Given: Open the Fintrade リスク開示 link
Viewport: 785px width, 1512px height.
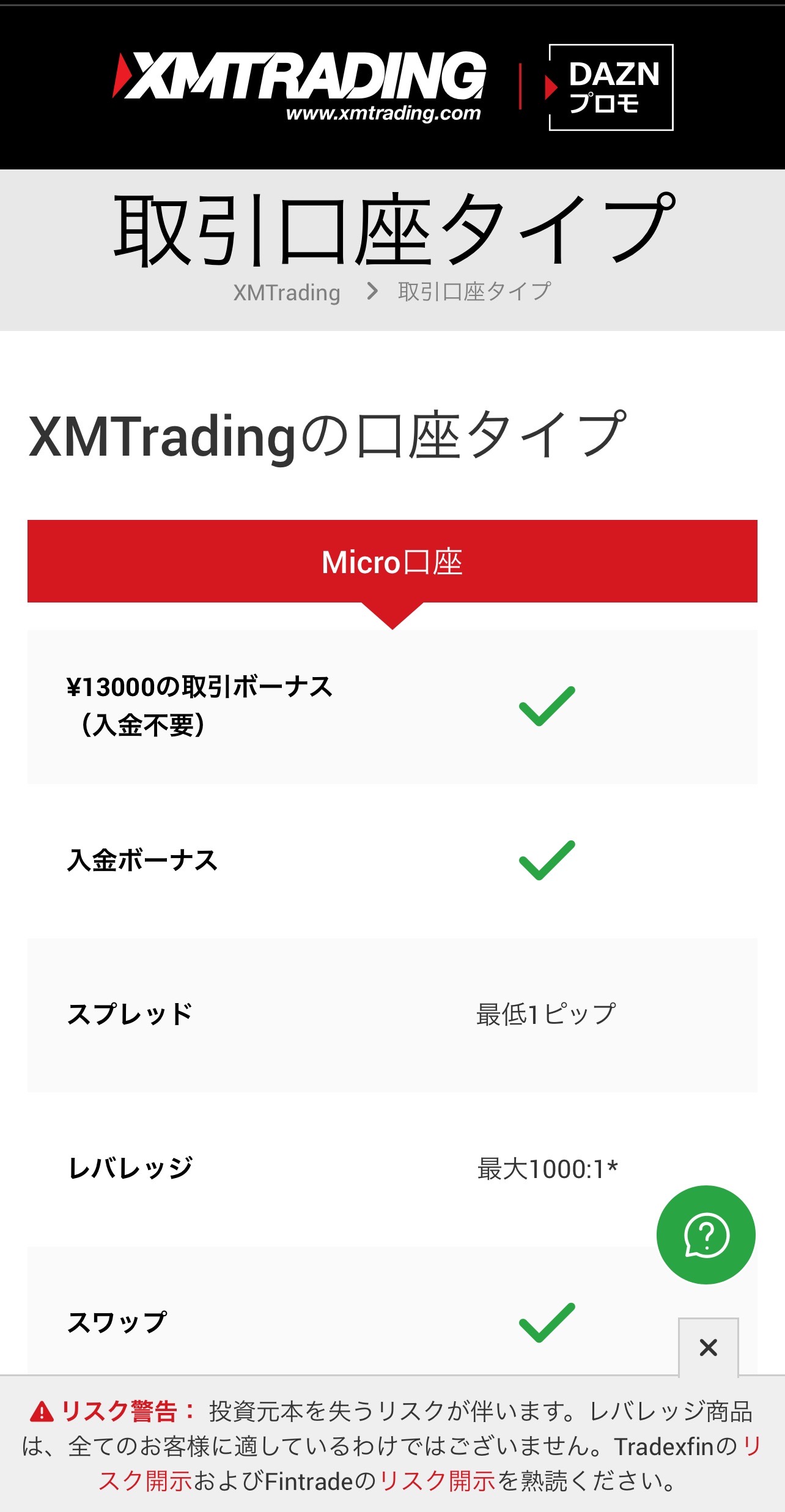Looking at the screenshot, I should click(437, 1480).
